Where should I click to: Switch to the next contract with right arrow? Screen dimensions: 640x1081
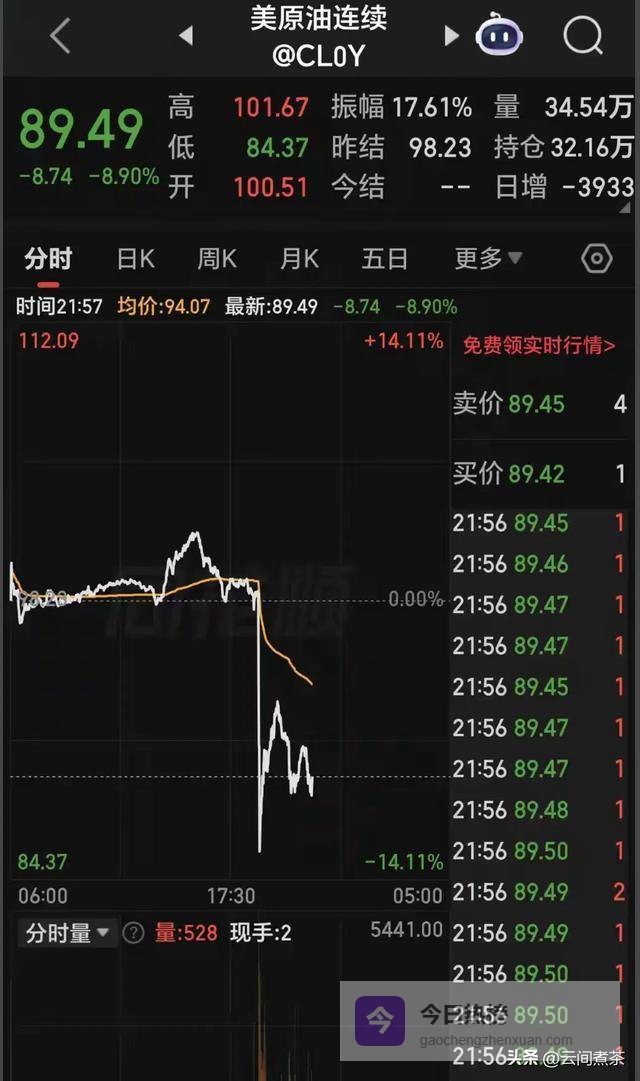451,37
